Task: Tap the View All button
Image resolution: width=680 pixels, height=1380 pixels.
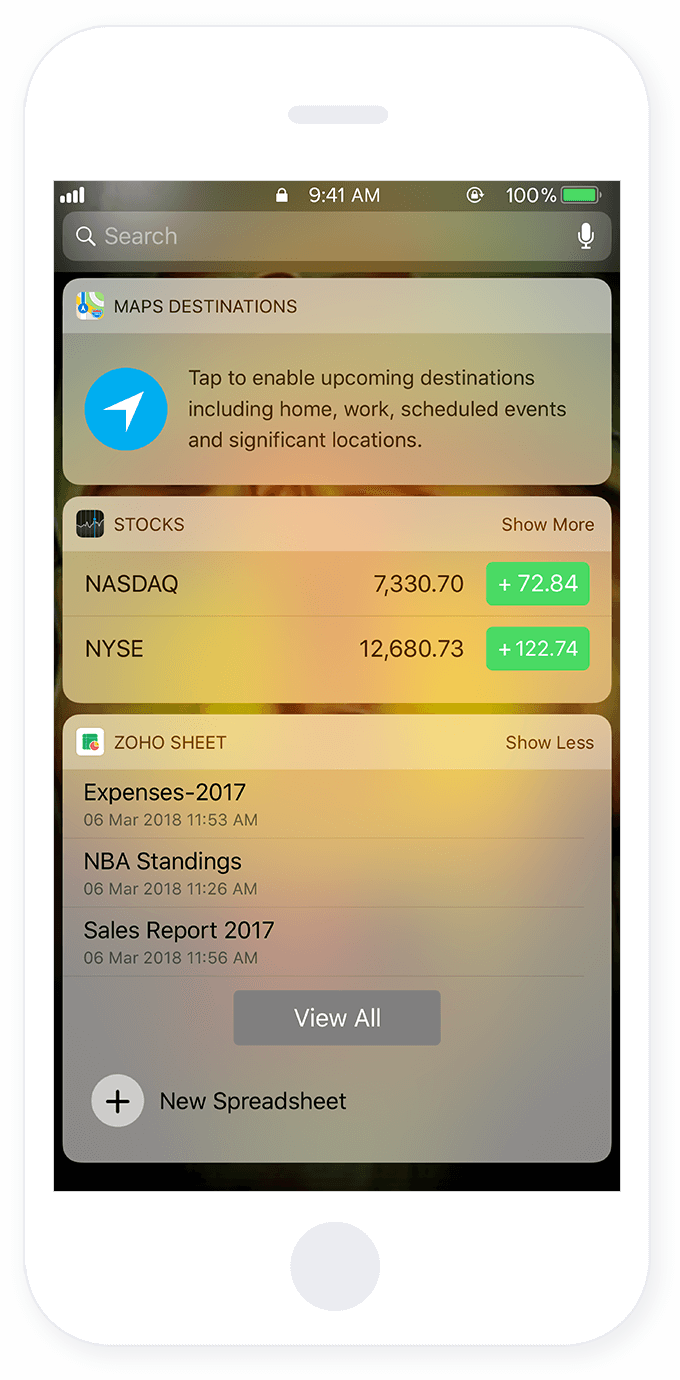Action: coord(337,1018)
